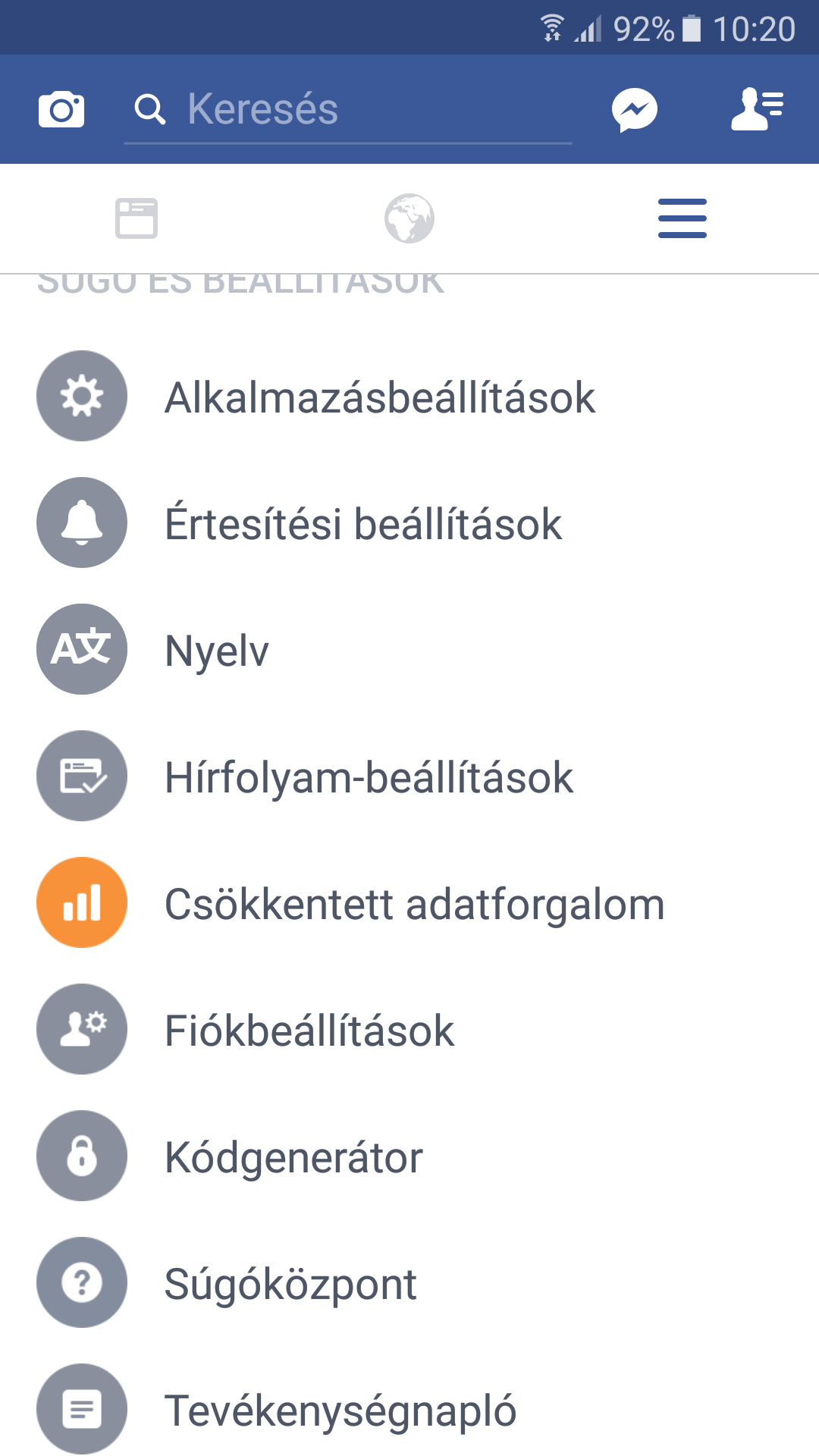Visit the Súgóközpont help center

pyautogui.click(x=290, y=1283)
